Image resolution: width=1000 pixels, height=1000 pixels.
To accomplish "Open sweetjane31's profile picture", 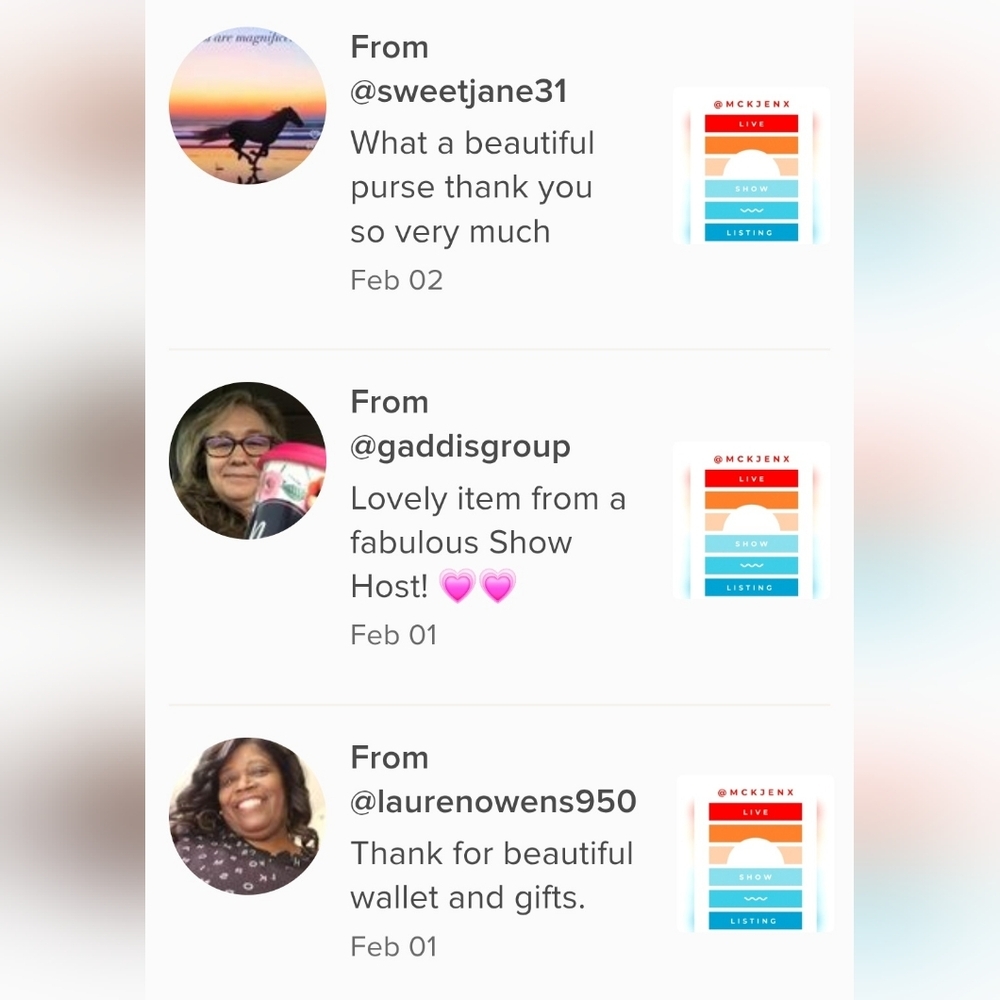I will pyautogui.click(x=247, y=106).
